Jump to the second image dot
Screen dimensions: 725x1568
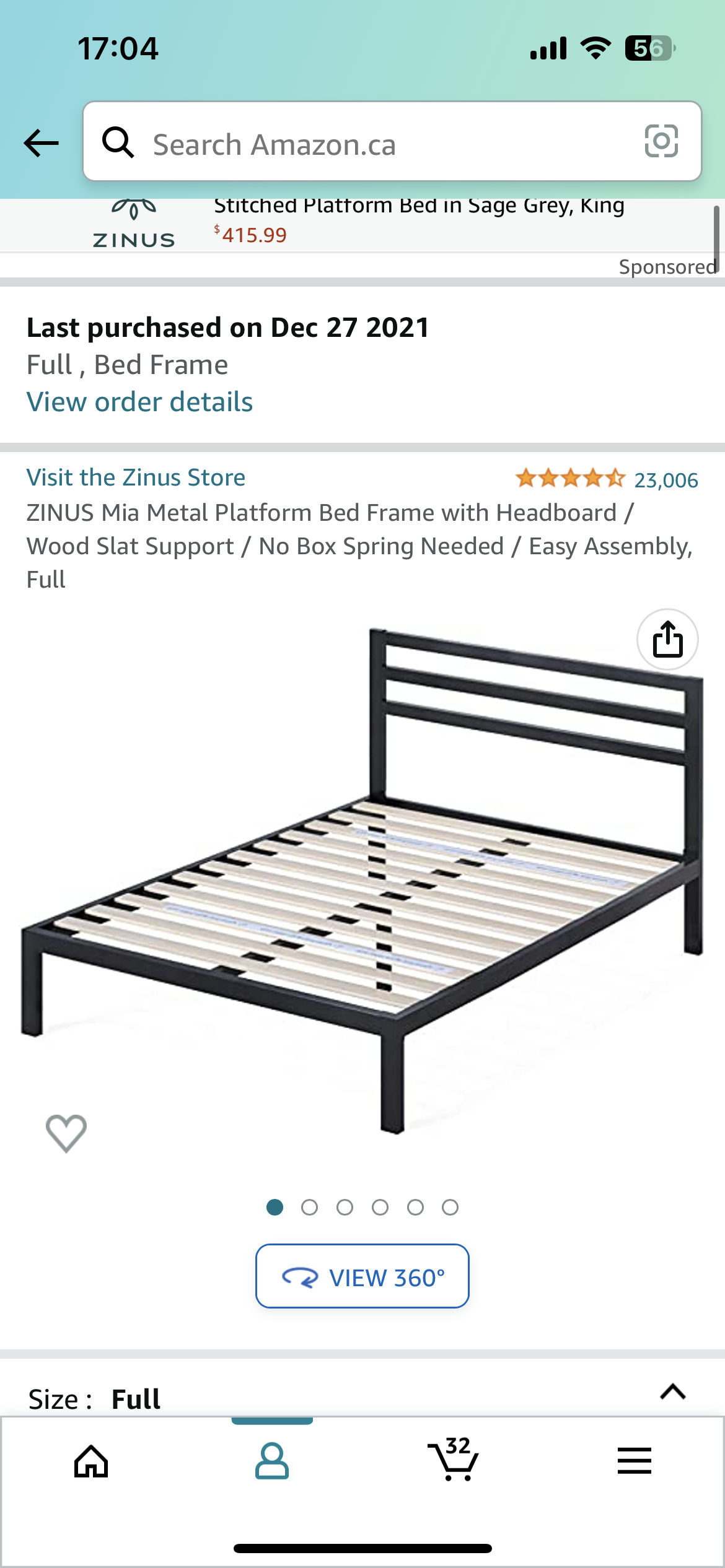point(310,1207)
